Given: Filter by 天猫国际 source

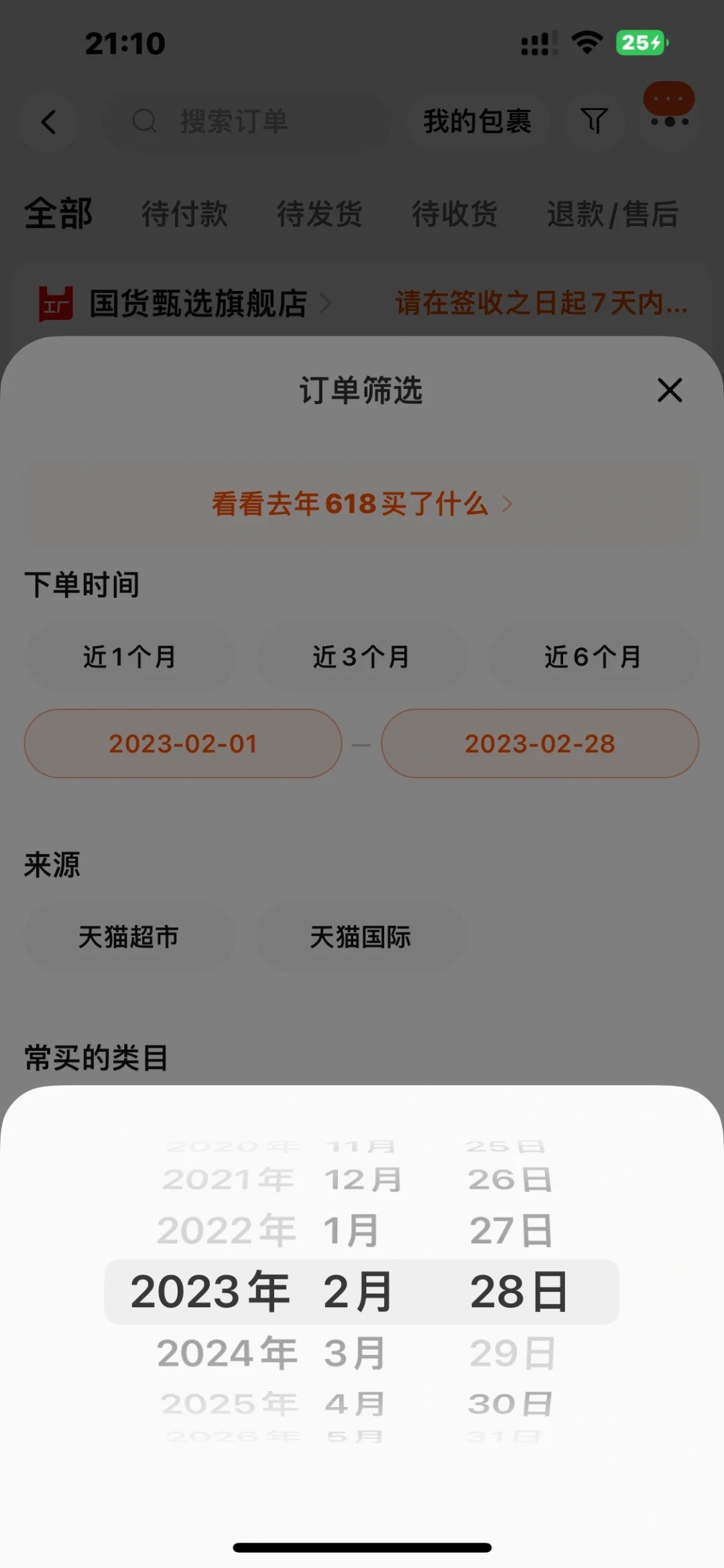Looking at the screenshot, I should click(x=360, y=937).
